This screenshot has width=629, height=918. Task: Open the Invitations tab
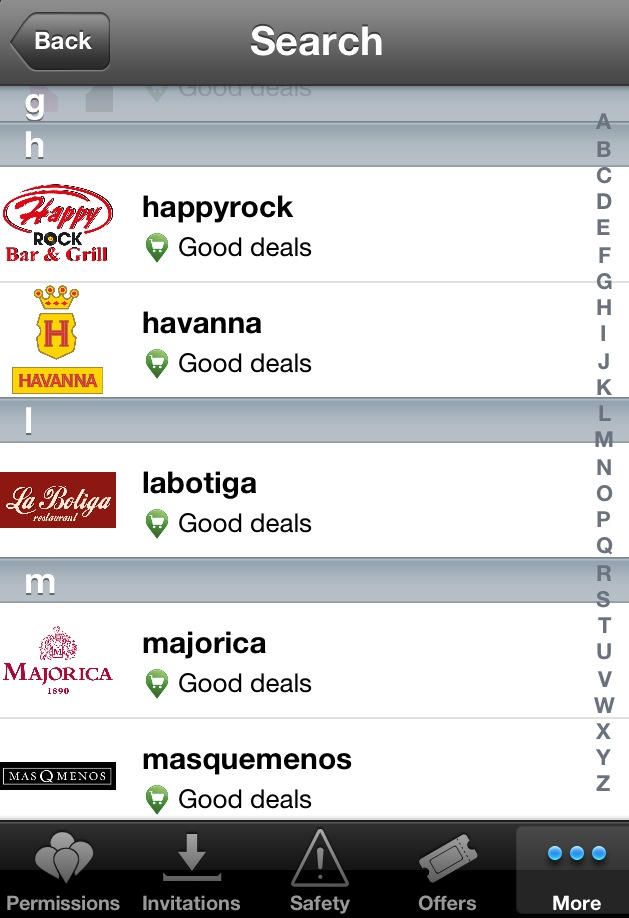[x=191, y=870]
